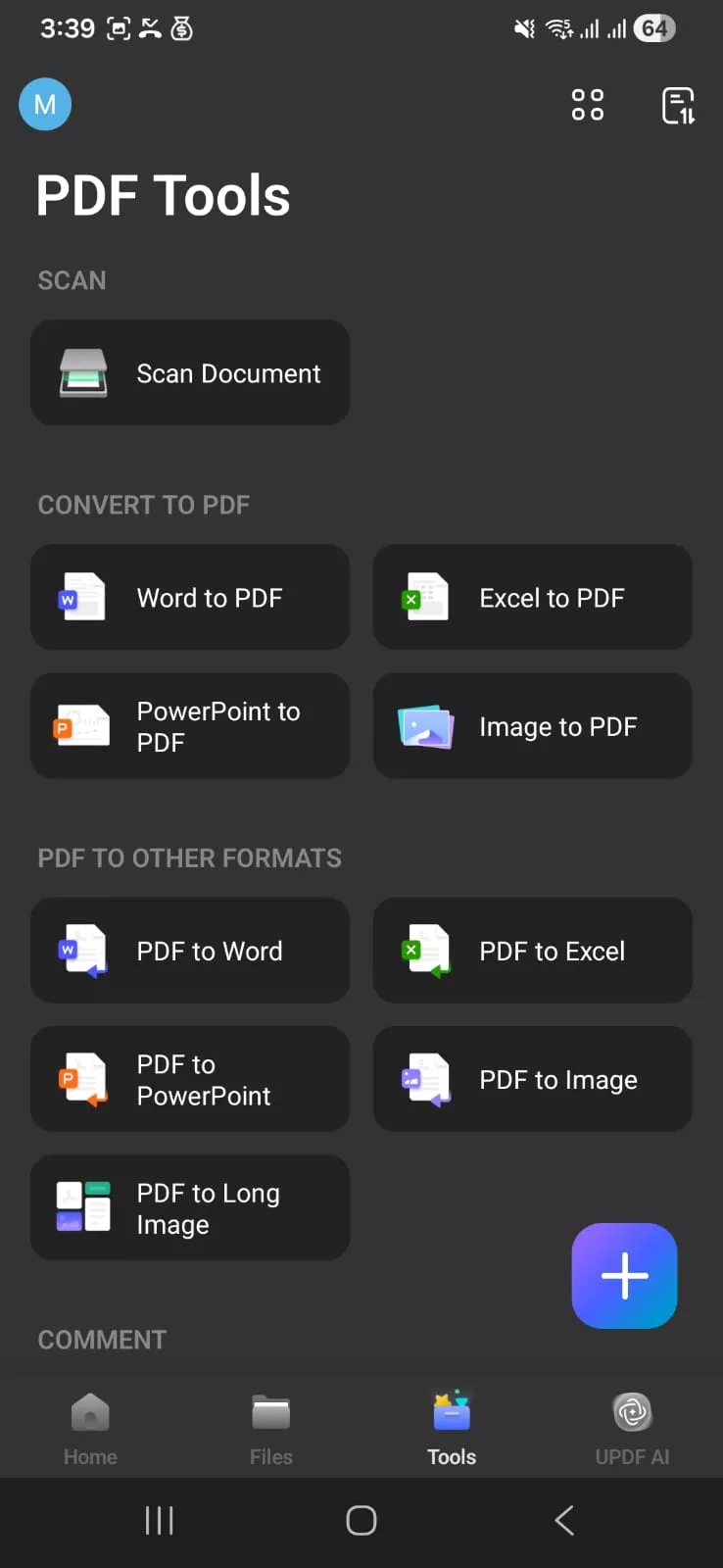Open recent apps from navigation bar
This screenshot has width=723, height=1568.
point(159,1520)
